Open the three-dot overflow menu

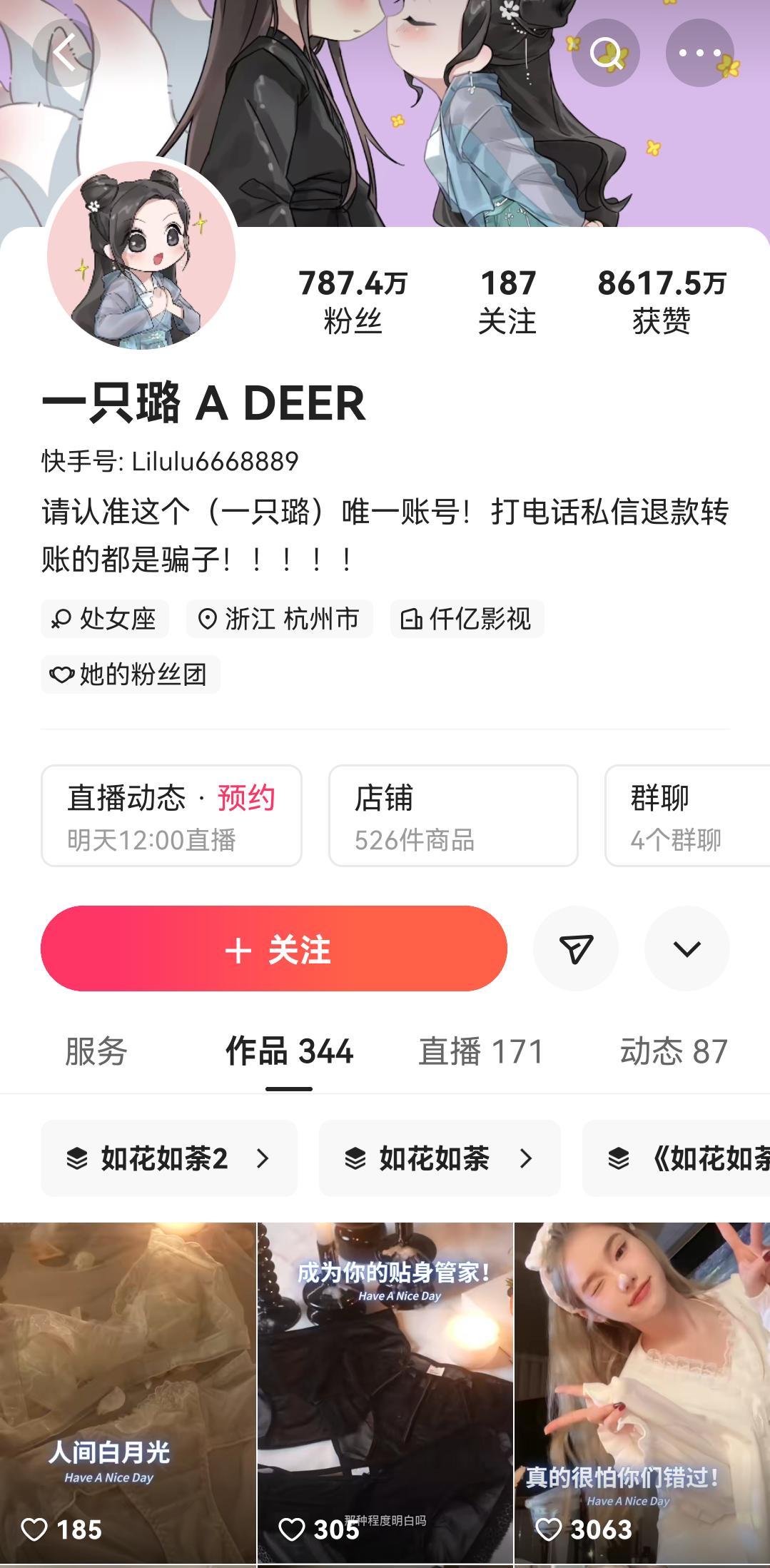pos(699,54)
